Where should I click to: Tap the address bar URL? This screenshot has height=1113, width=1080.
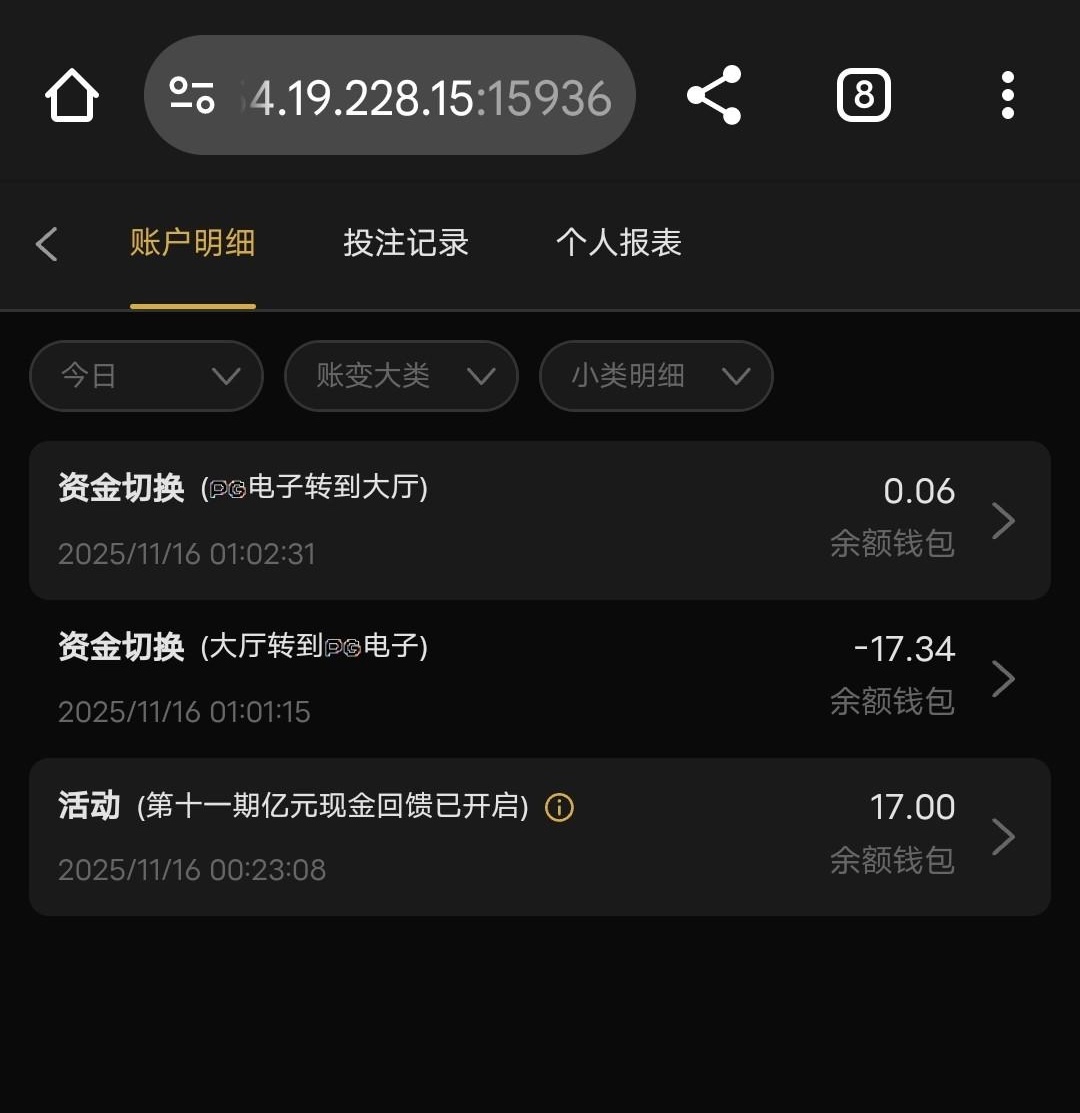430,97
